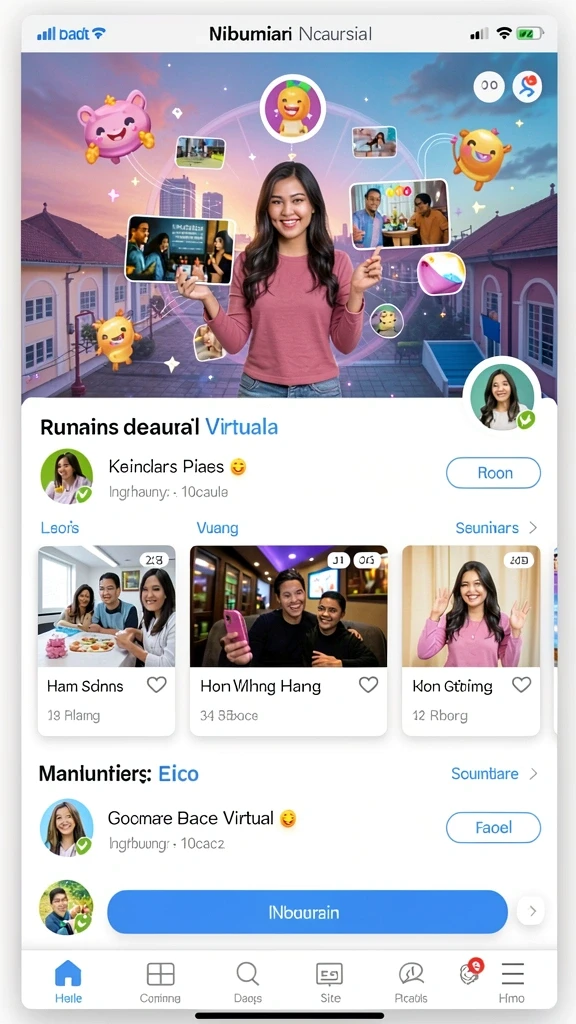Open the Seuniiars link with chevron
Viewport: 576px width, 1024px height.
[496, 528]
